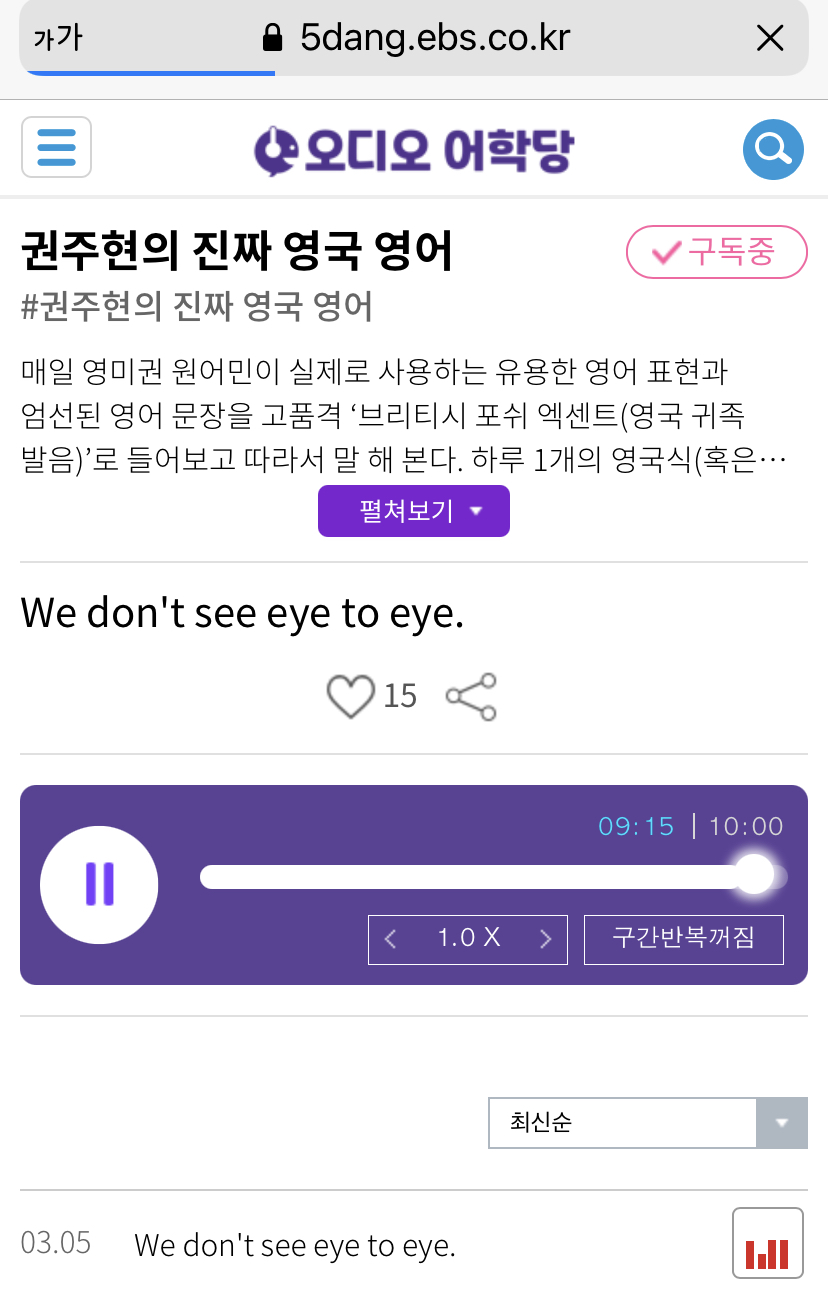The image size is (828, 1294).
Task: Open the share options icon
Action: click(469, 696)
